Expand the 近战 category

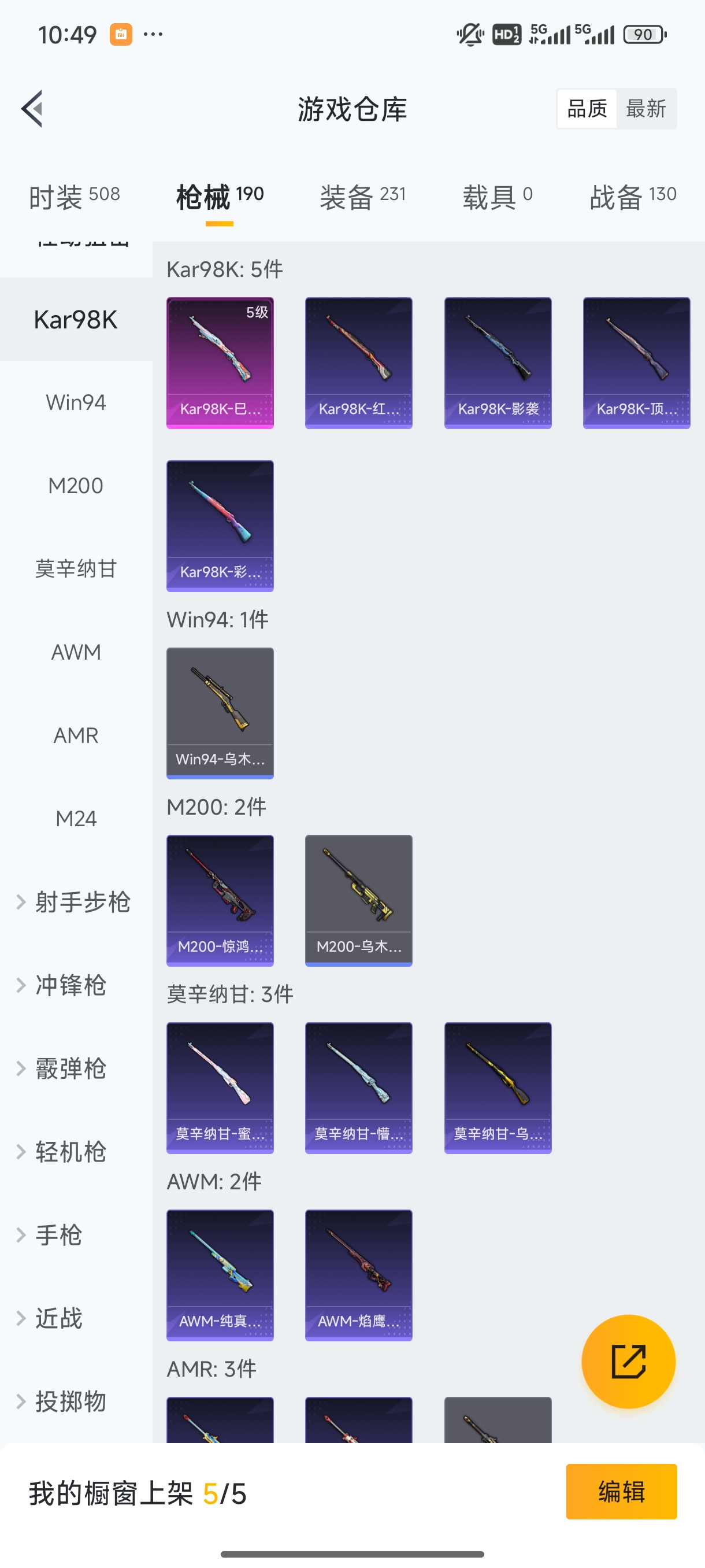point(61,1318)
